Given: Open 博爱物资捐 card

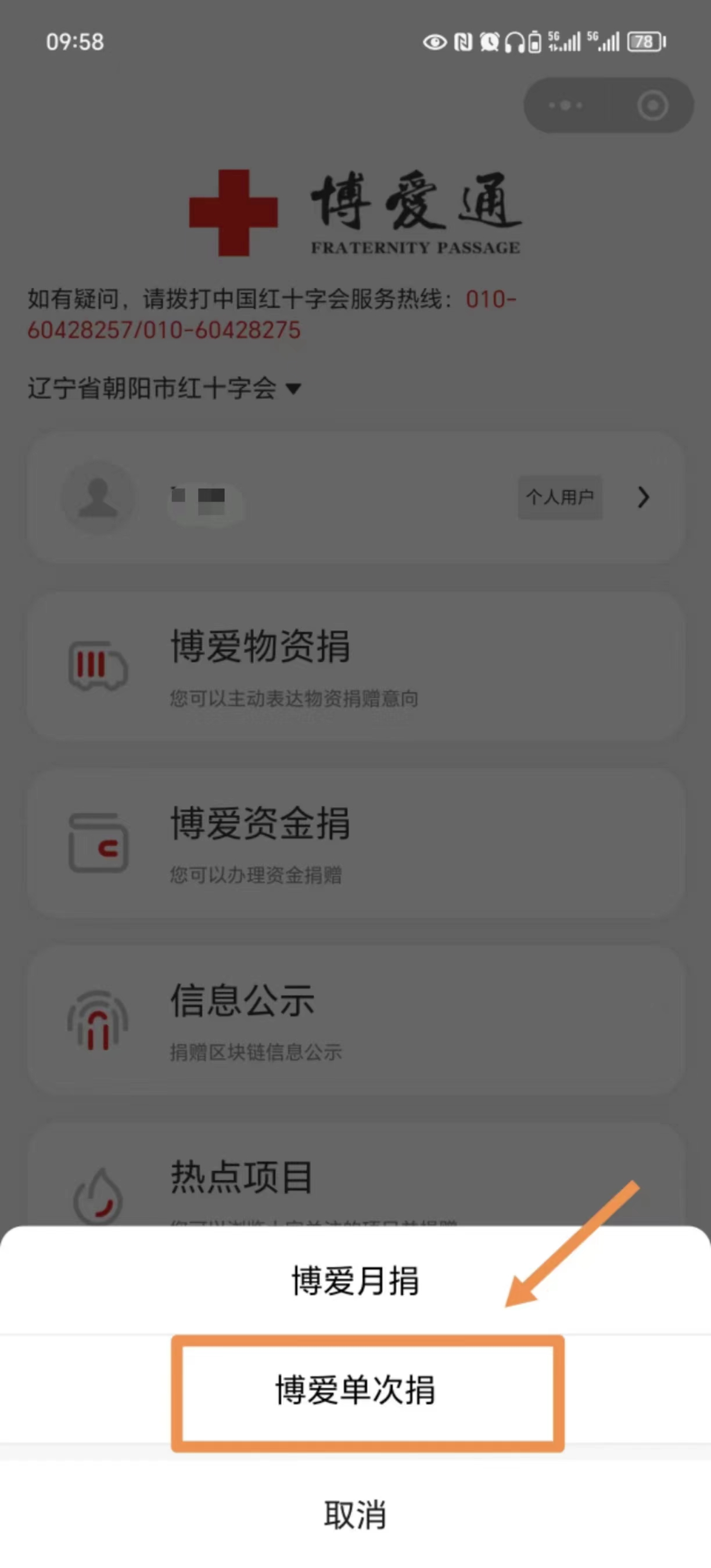Looking at the screenshot, I should click(355, 666).
